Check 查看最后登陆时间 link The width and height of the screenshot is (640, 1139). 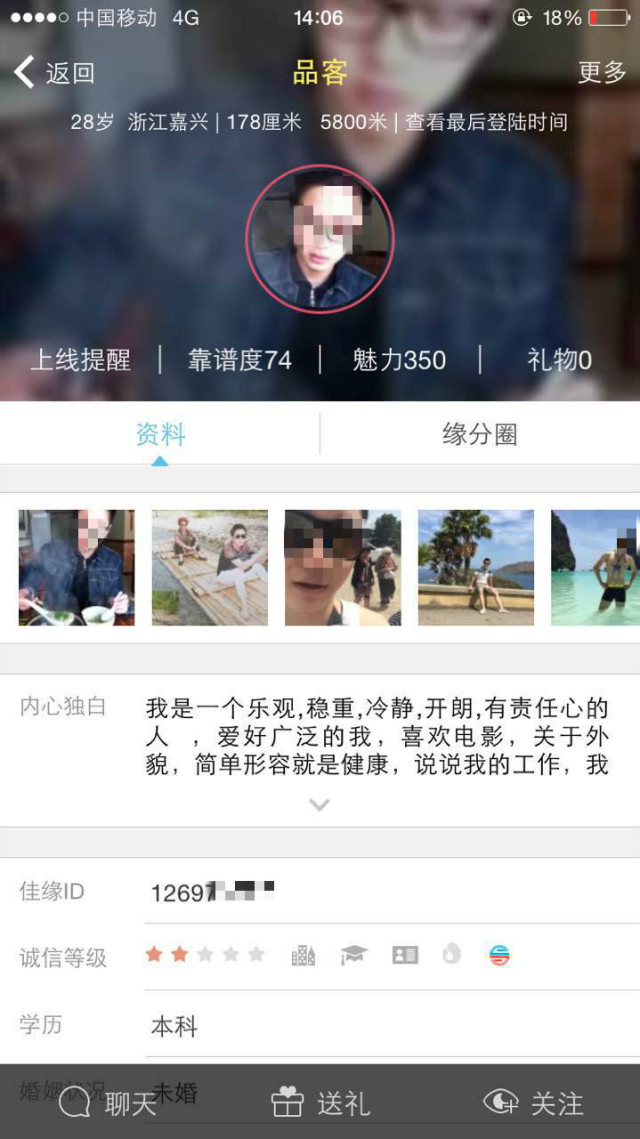pyautogui.click(x=486, y=122)
